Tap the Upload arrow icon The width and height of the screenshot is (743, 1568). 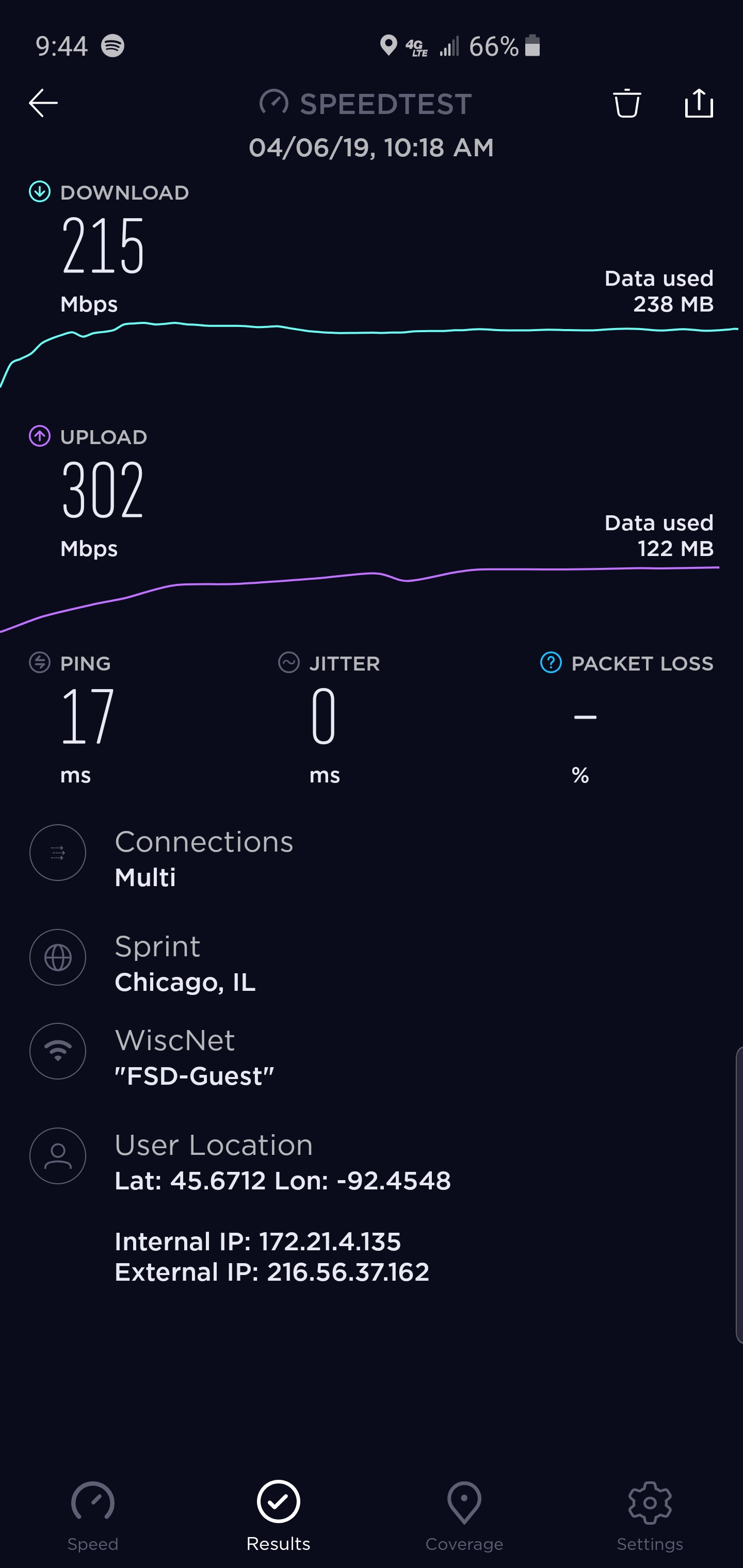[39, 436]
